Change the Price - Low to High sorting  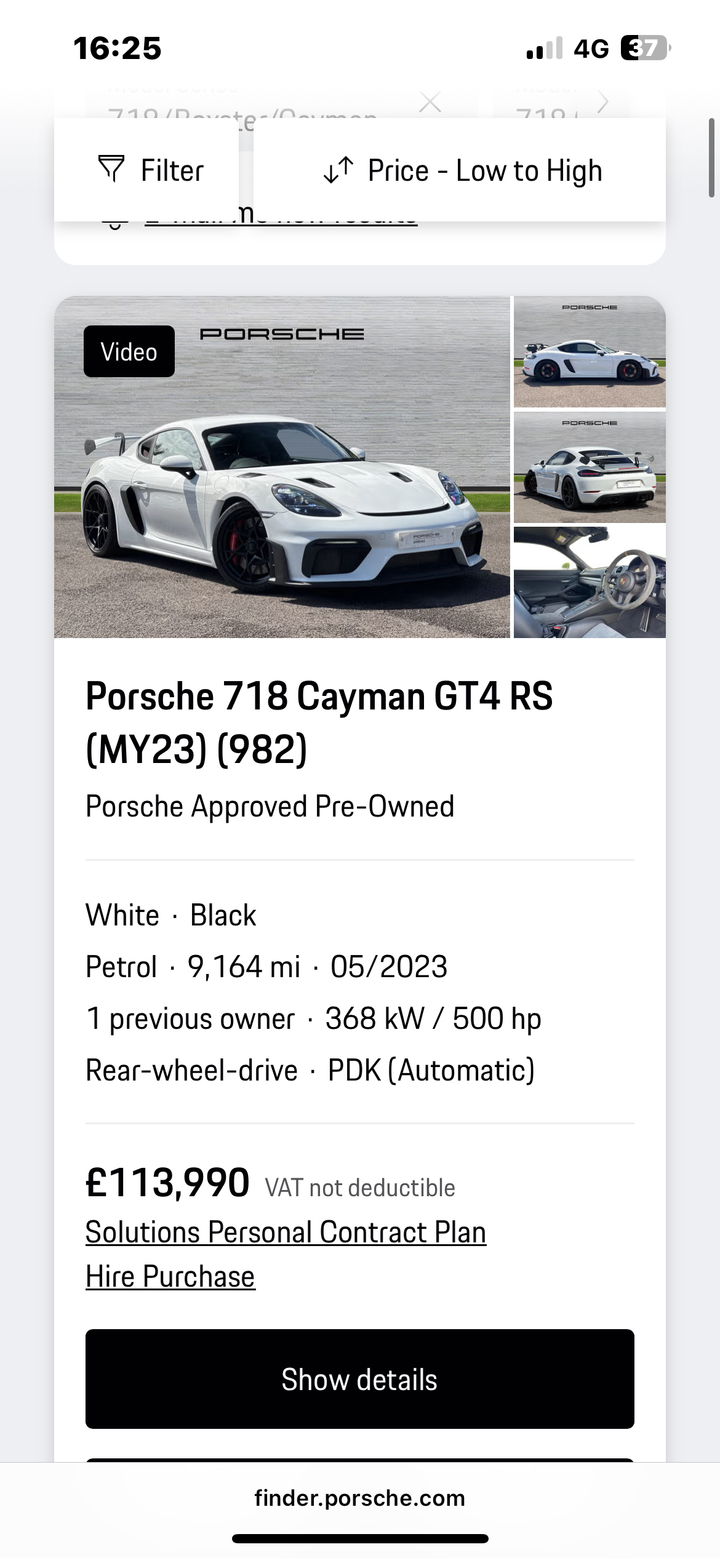(461, 171)
